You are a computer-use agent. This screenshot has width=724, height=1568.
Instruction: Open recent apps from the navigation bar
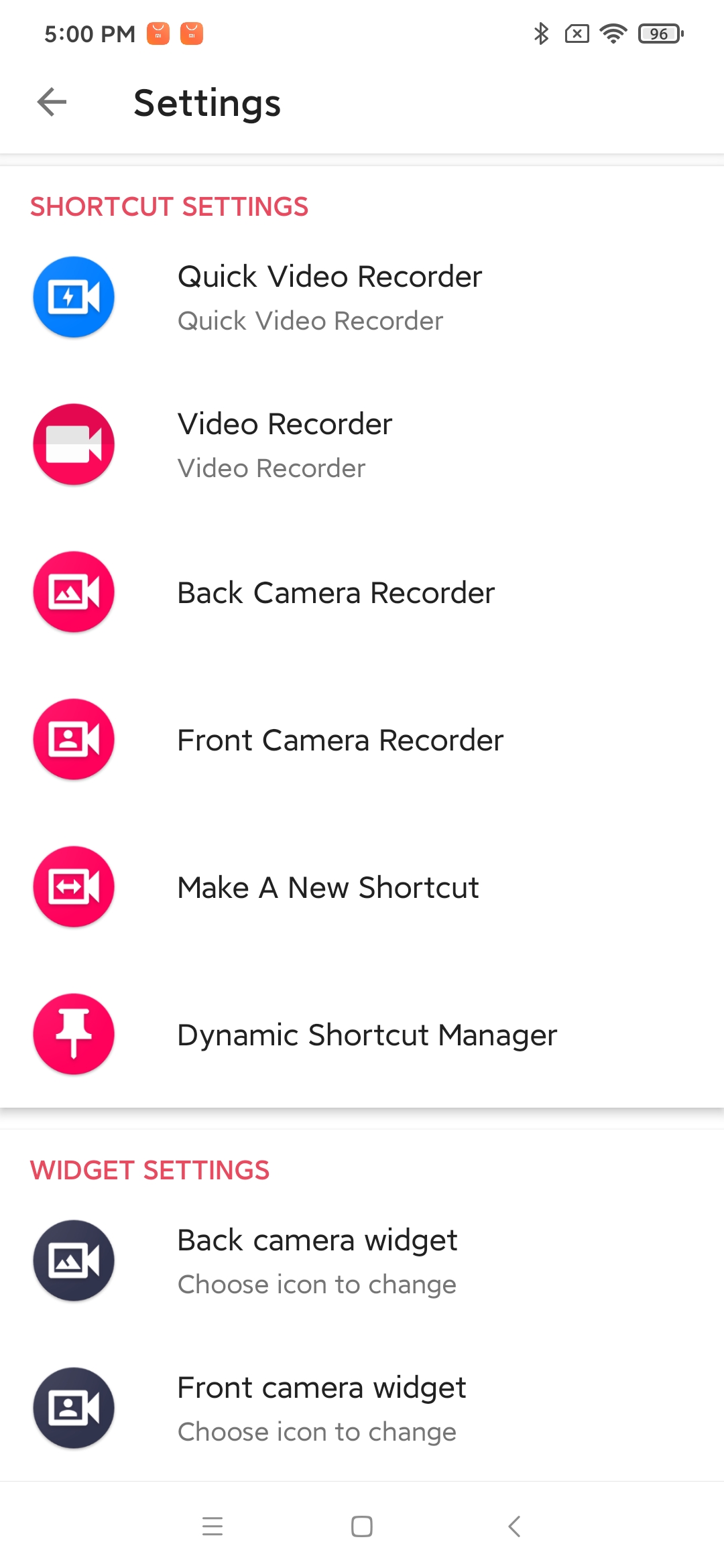[x=213, y=1526]
